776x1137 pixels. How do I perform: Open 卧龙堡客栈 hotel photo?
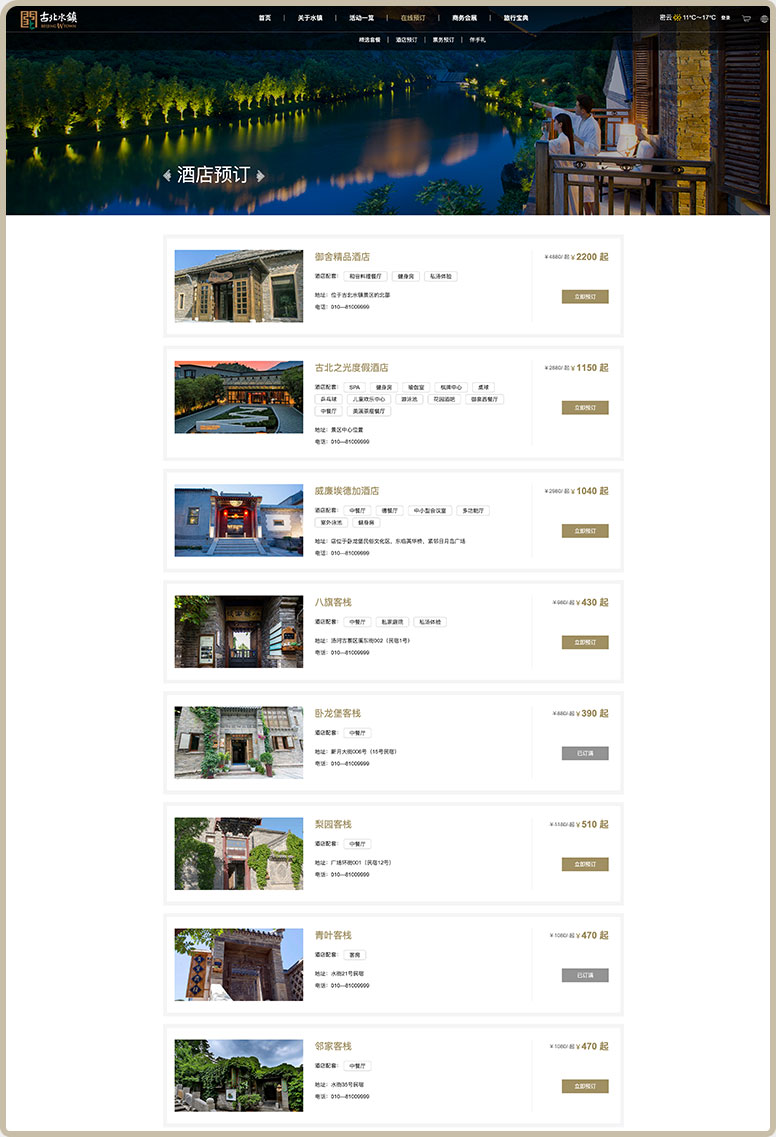239,743
